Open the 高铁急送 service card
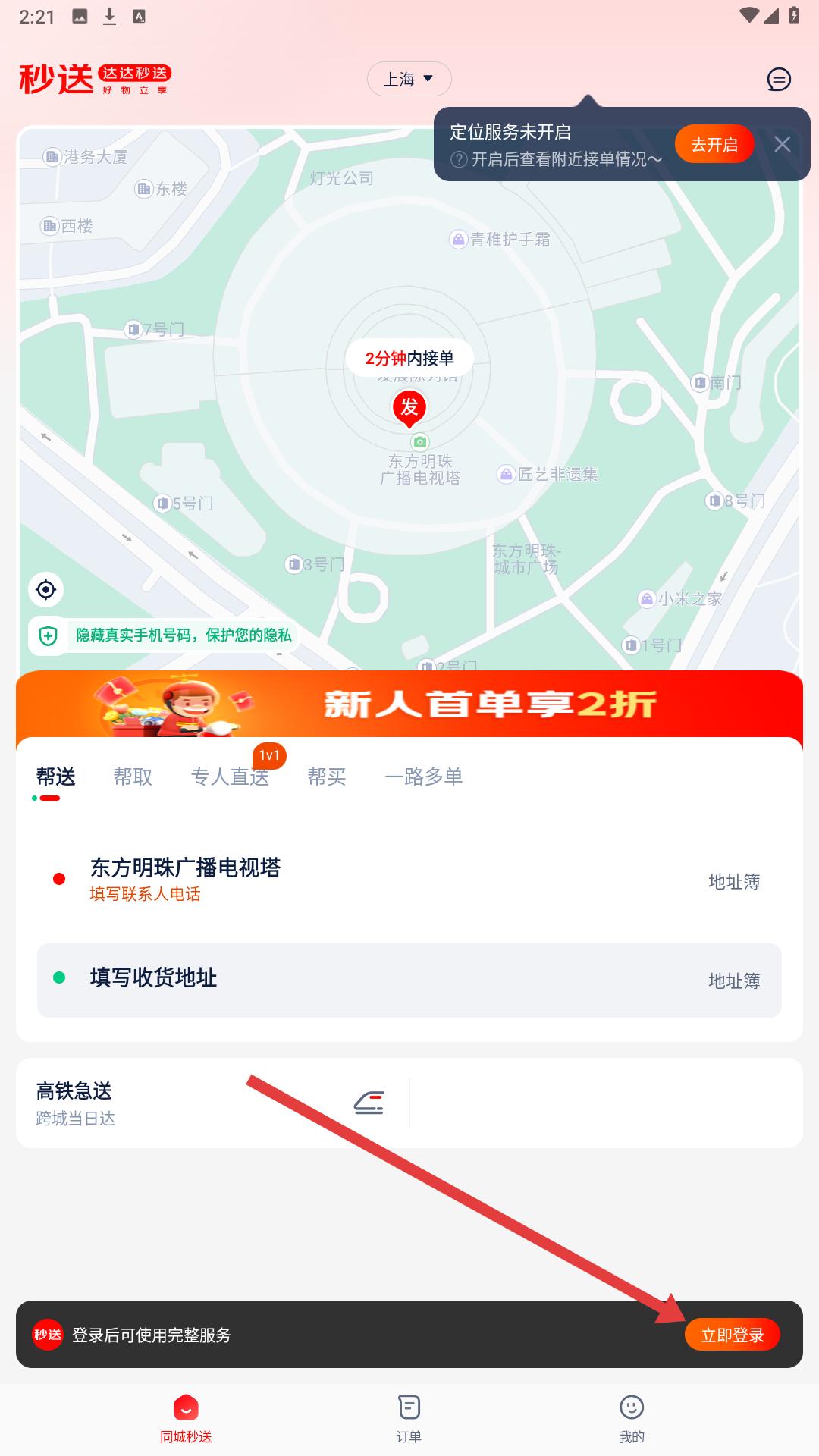The height and width of the screenshot is (1456, 819). point(211,1103)
